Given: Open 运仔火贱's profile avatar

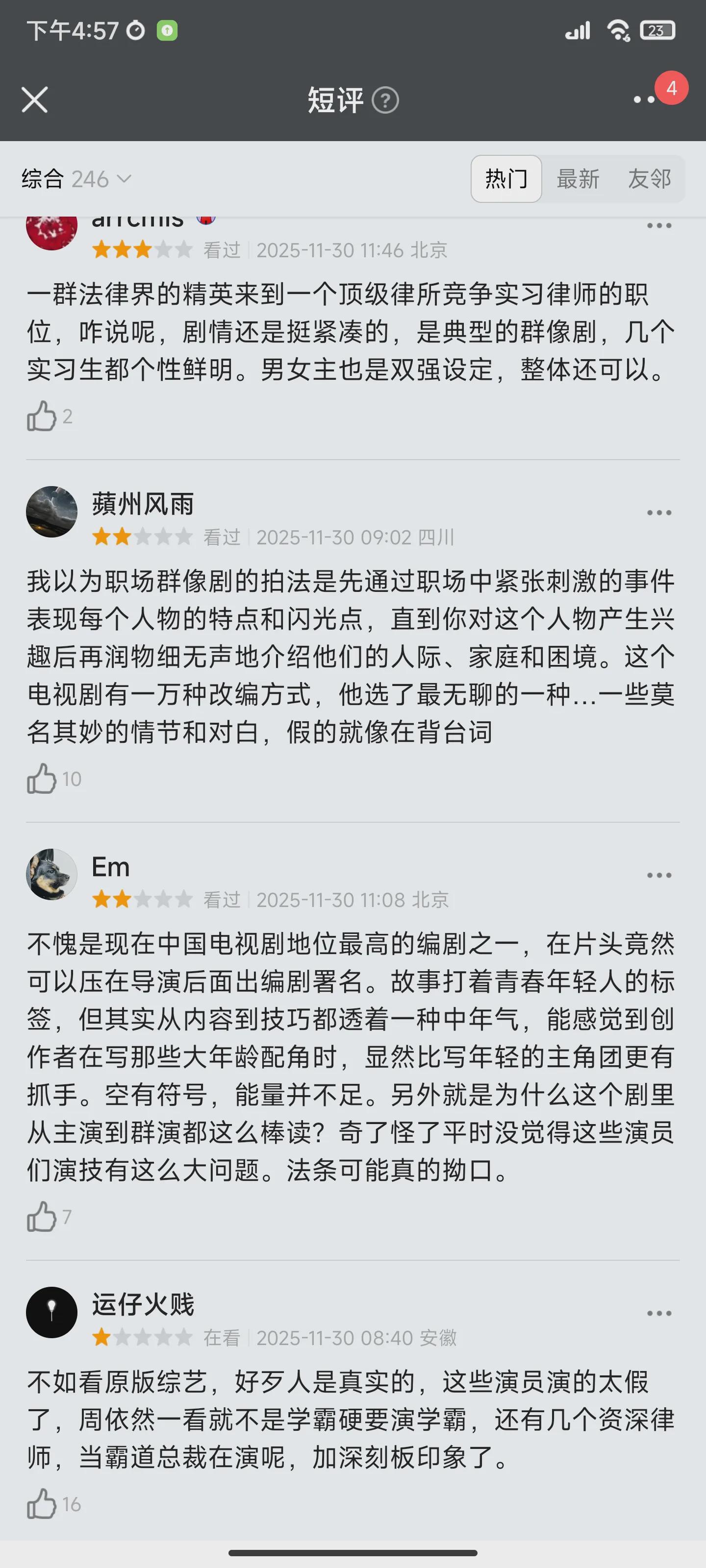Looking at the screenshot, I should (52, 1312).
